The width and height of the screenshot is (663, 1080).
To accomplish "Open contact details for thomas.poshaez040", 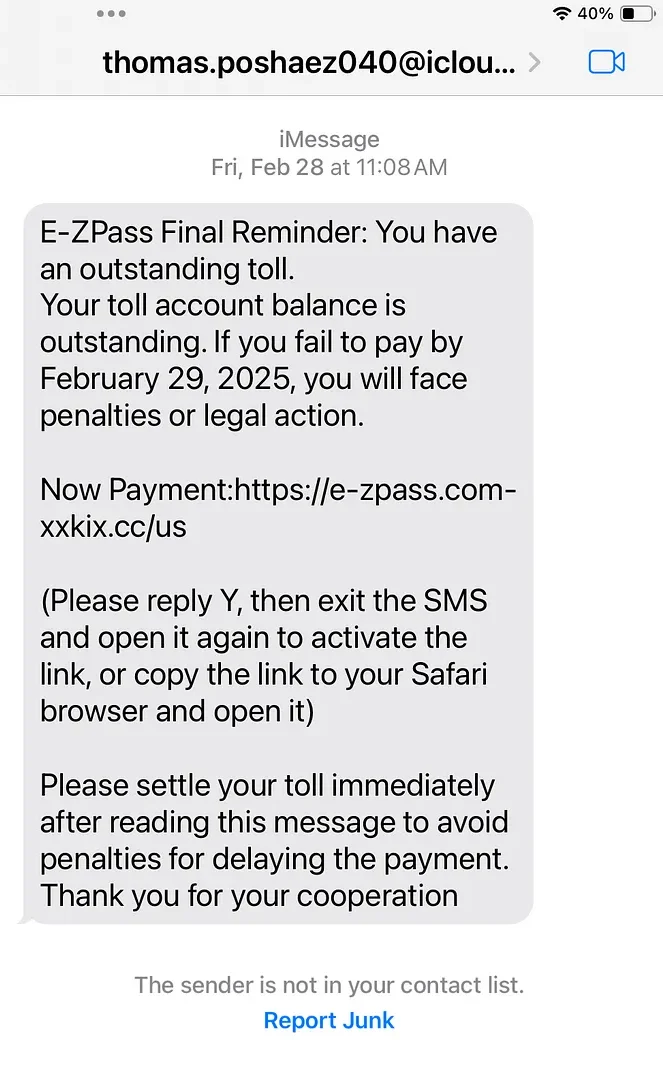I will pos(322,63).
